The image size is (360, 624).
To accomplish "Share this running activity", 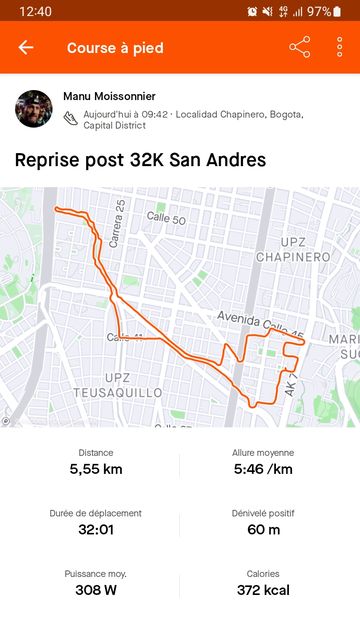I will (x=300, y=47).
